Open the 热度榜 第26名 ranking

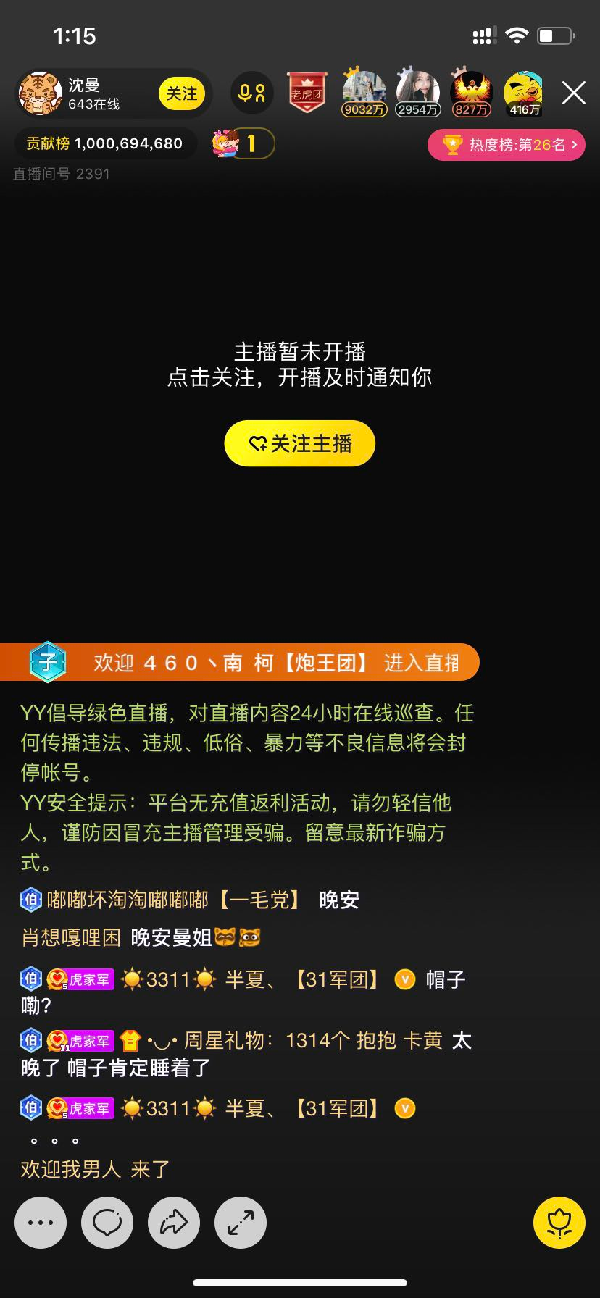[507, 145]
